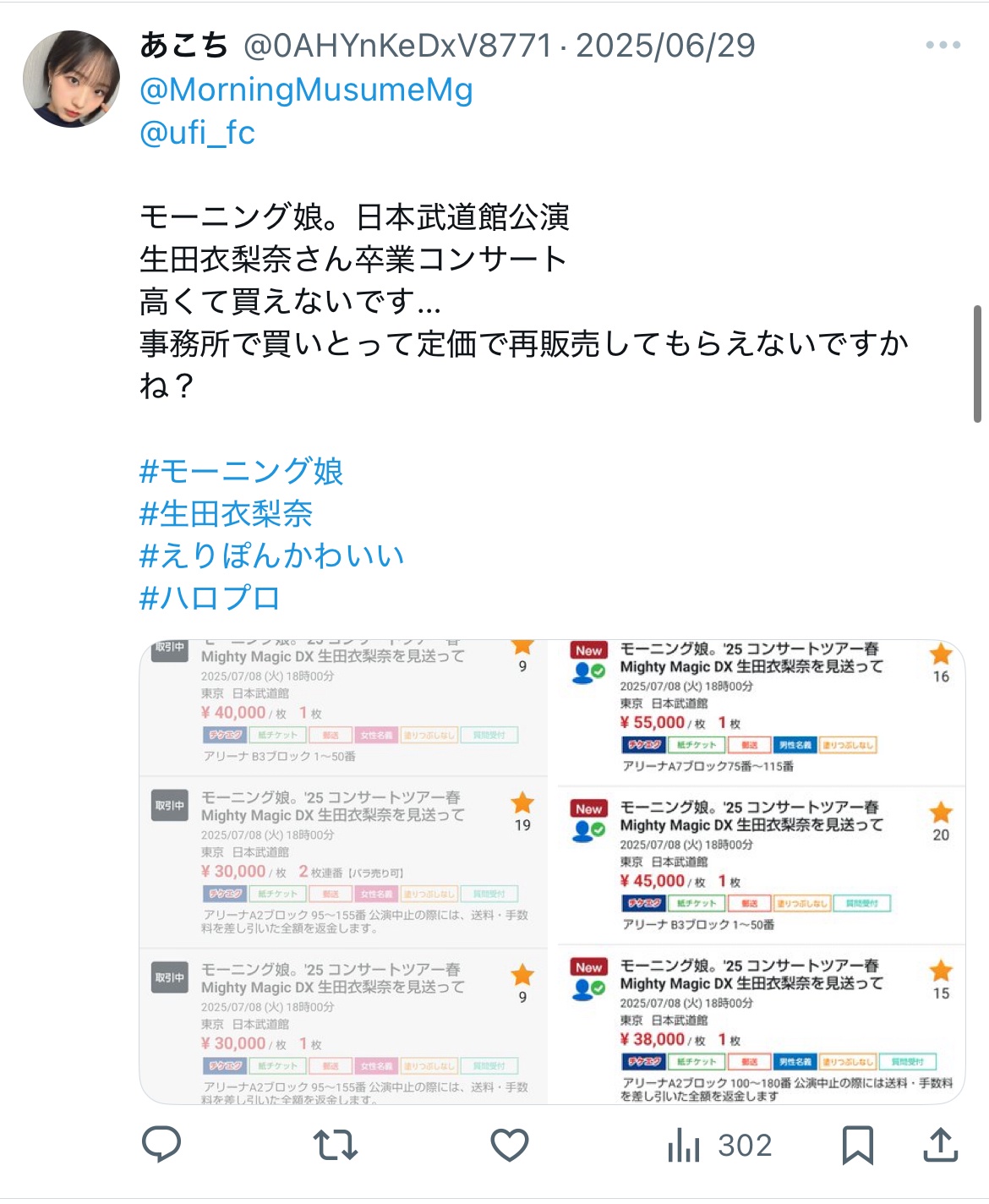Like this tweet
This screenshot has width=989, height=1204.
[510, 1145]
